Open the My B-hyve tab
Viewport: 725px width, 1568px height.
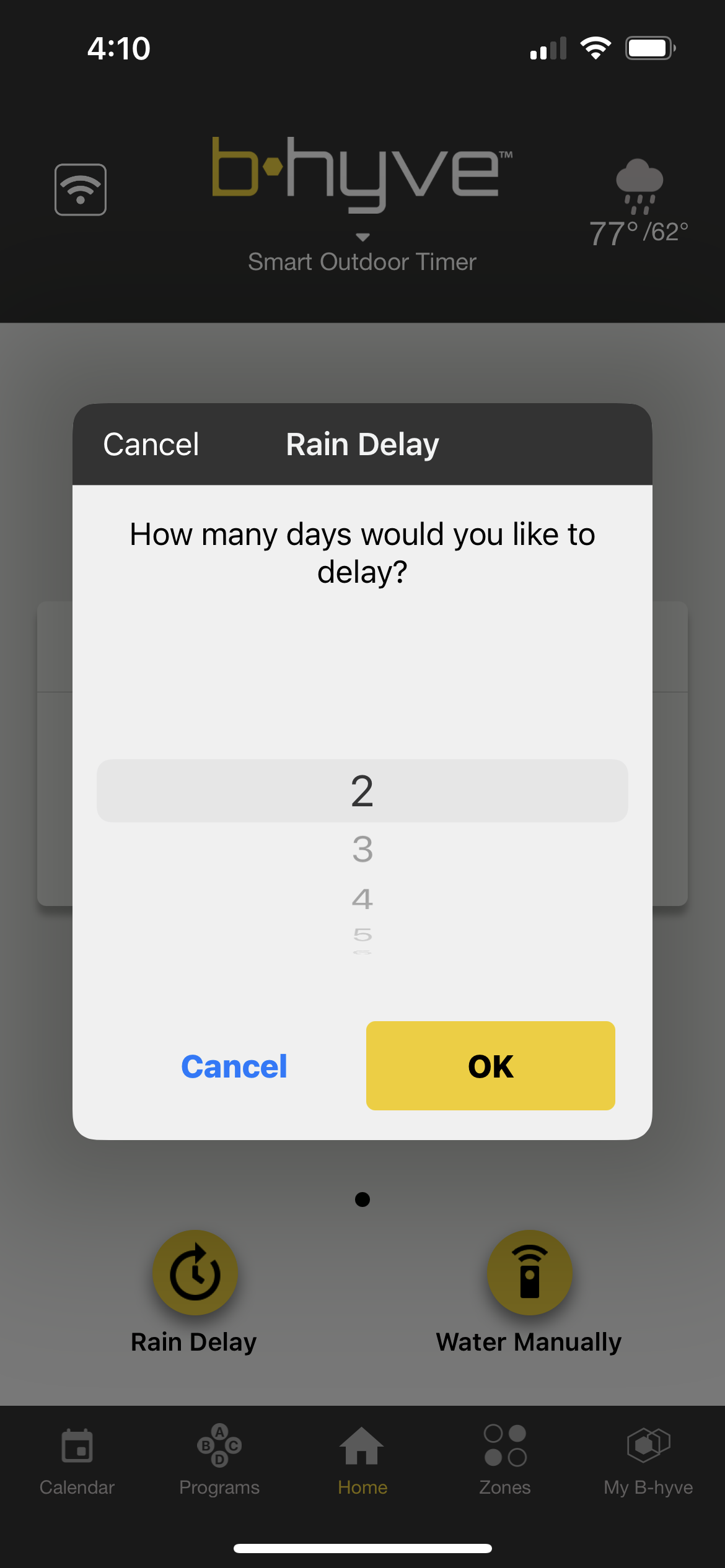648,1461
